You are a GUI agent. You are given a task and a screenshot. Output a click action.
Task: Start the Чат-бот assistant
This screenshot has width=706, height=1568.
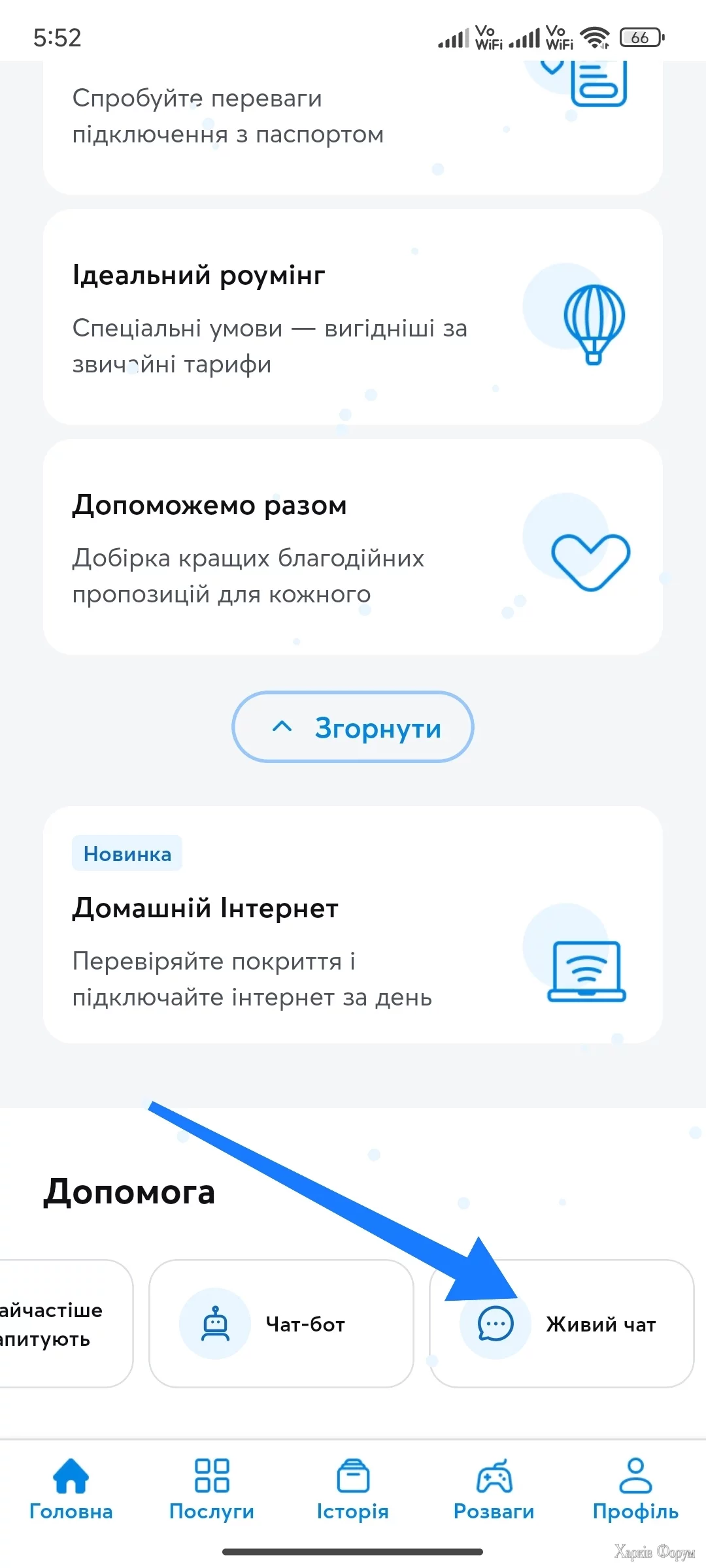[281, 1324]
